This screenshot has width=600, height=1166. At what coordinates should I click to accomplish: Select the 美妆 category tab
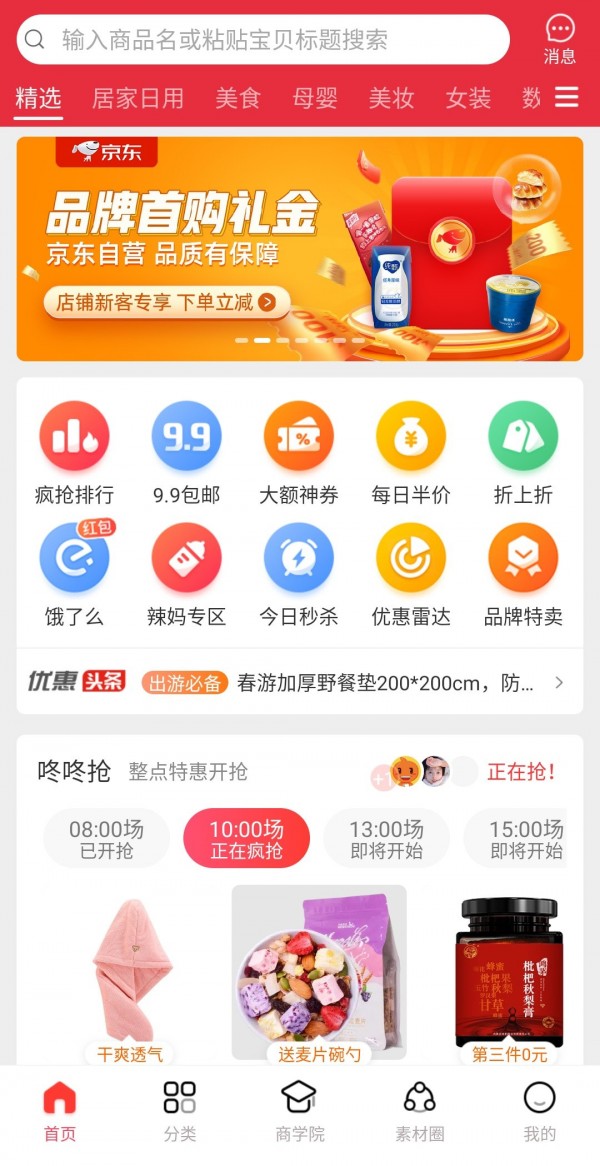coord(392,98)
